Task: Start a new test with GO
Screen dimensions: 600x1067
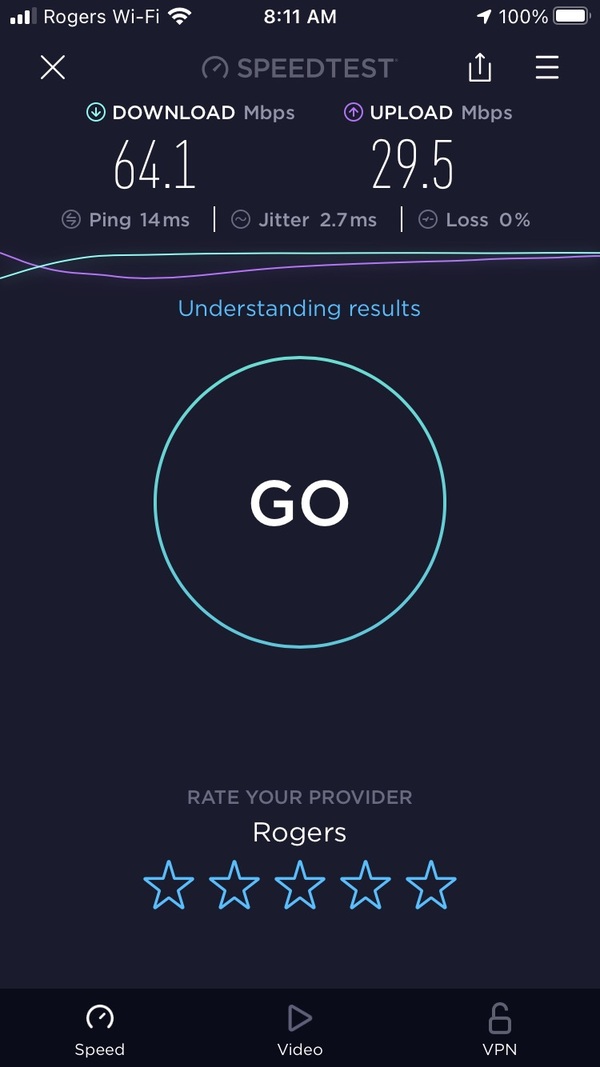Action: (x=299, y=503)
